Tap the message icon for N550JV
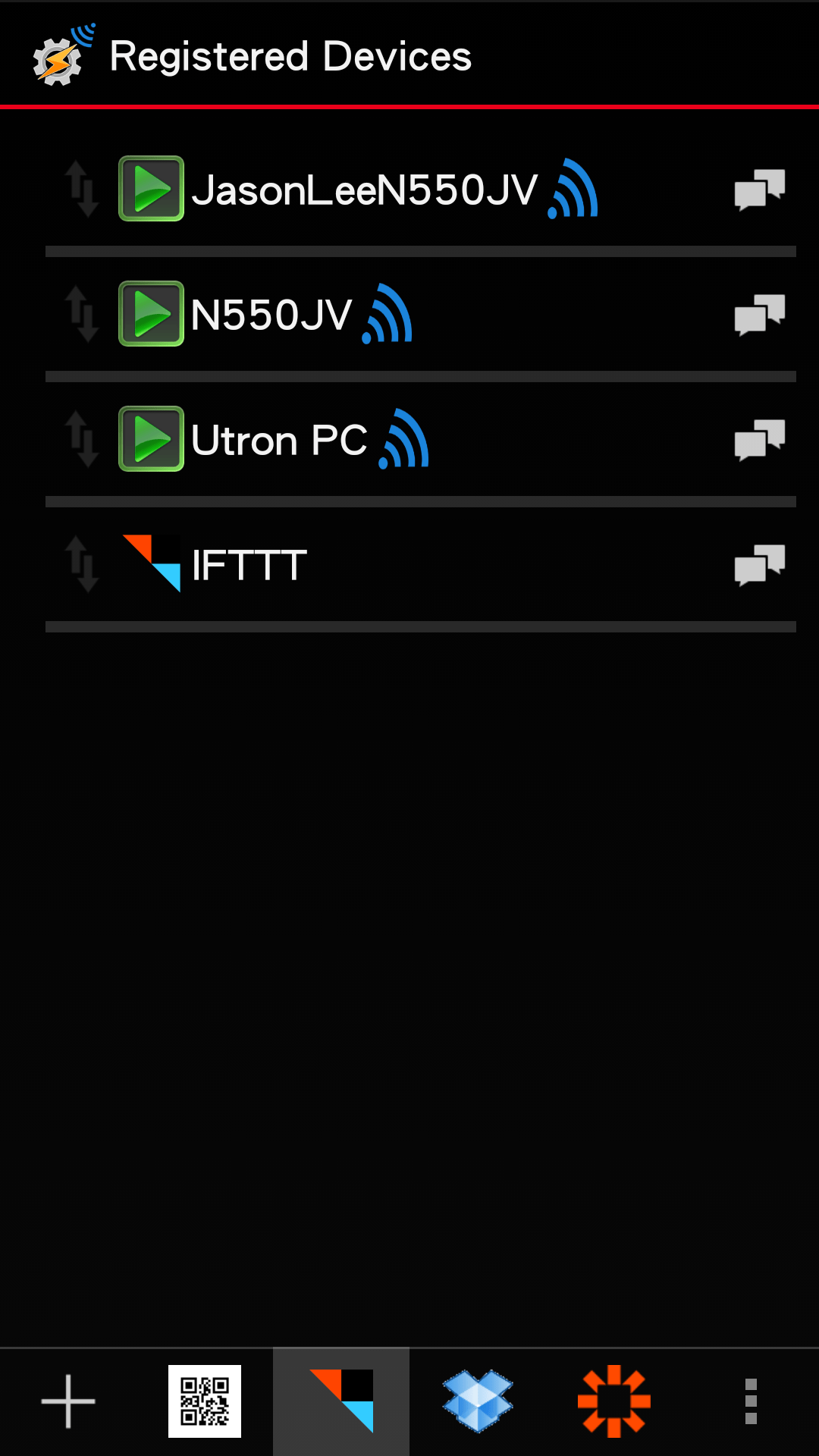 click(759, 315)
